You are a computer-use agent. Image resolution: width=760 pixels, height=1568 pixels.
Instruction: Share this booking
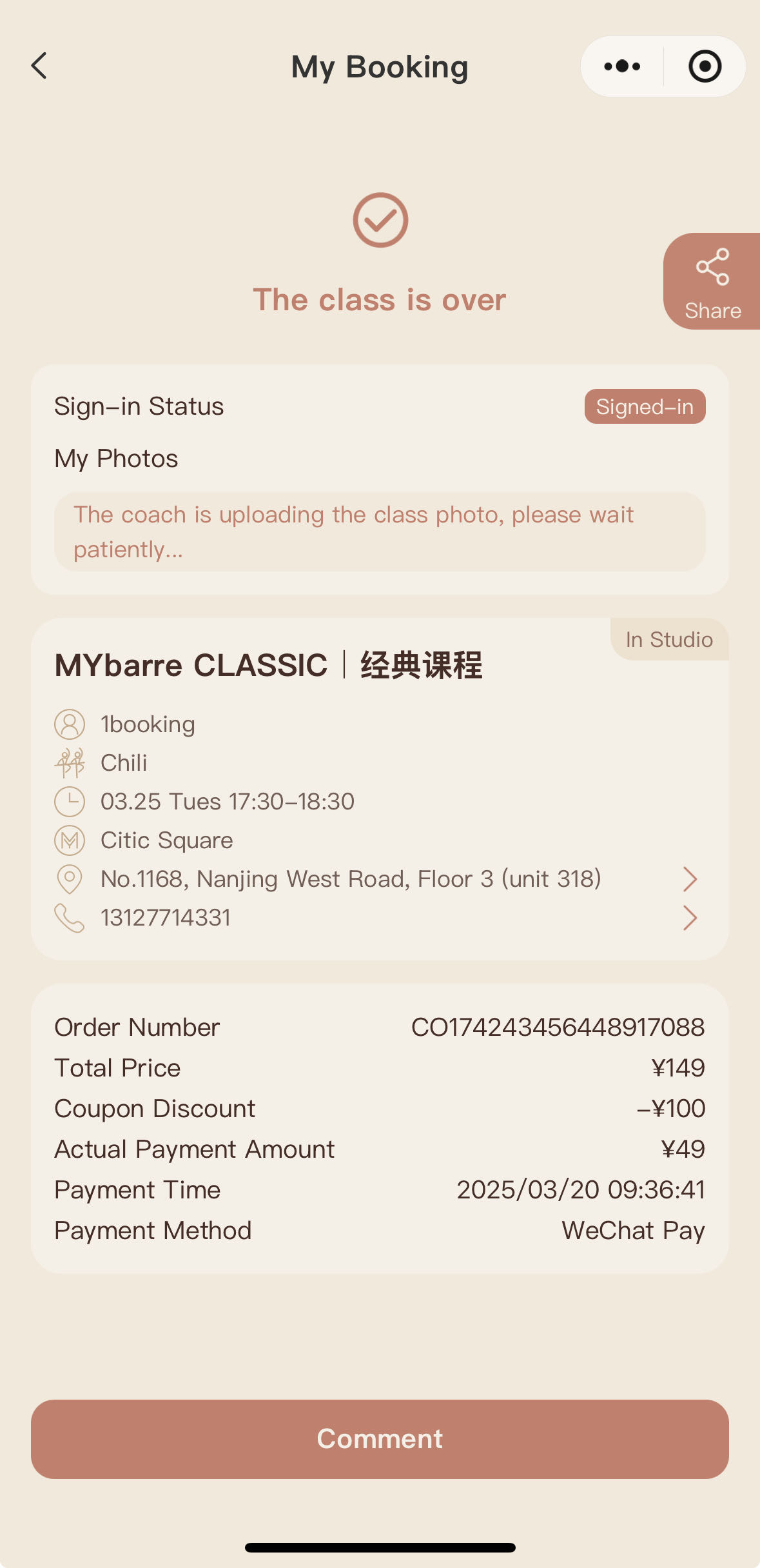712,282
